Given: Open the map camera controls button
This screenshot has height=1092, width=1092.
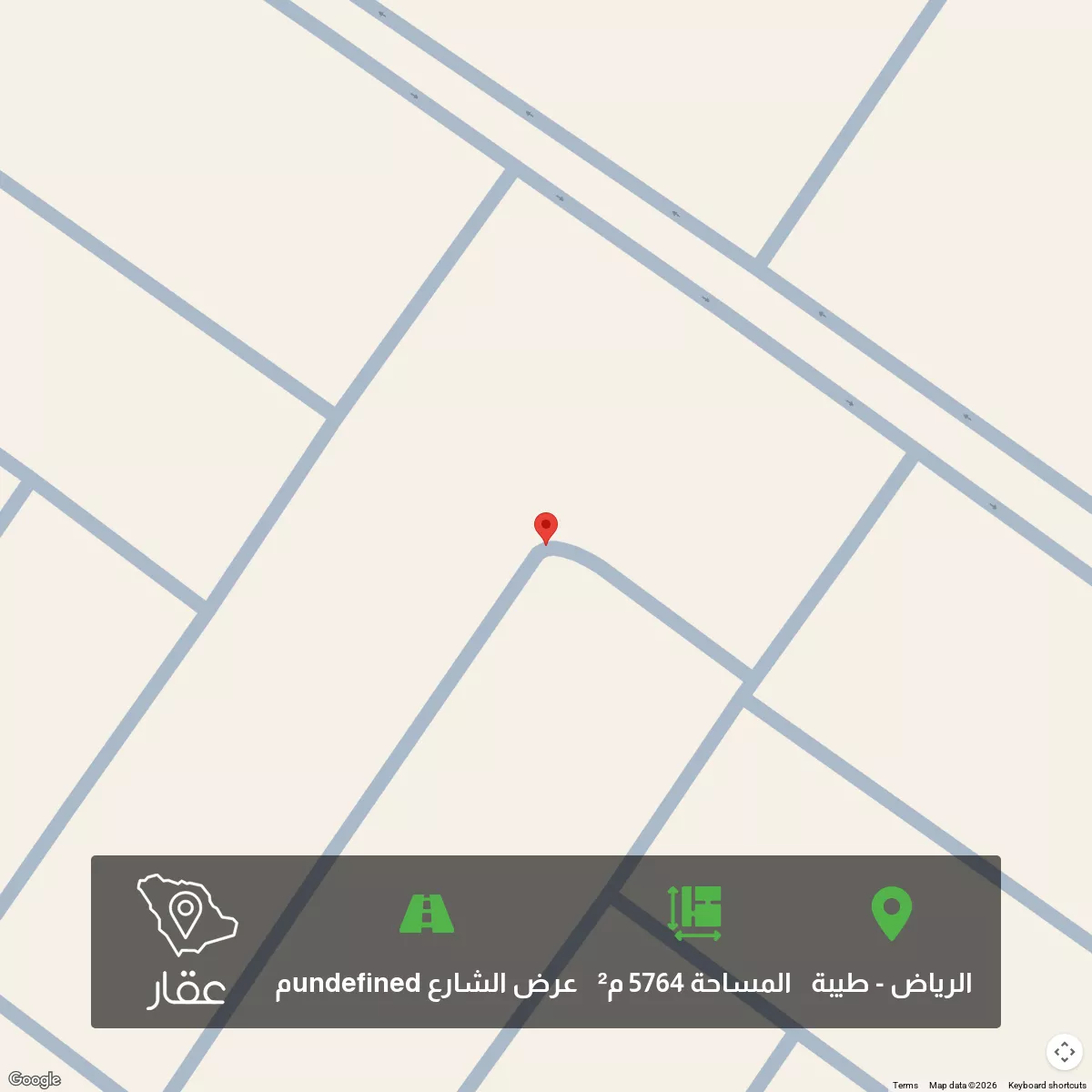Looking at the screenshot, I should pyautogui.click(x=1064, y=1052).
